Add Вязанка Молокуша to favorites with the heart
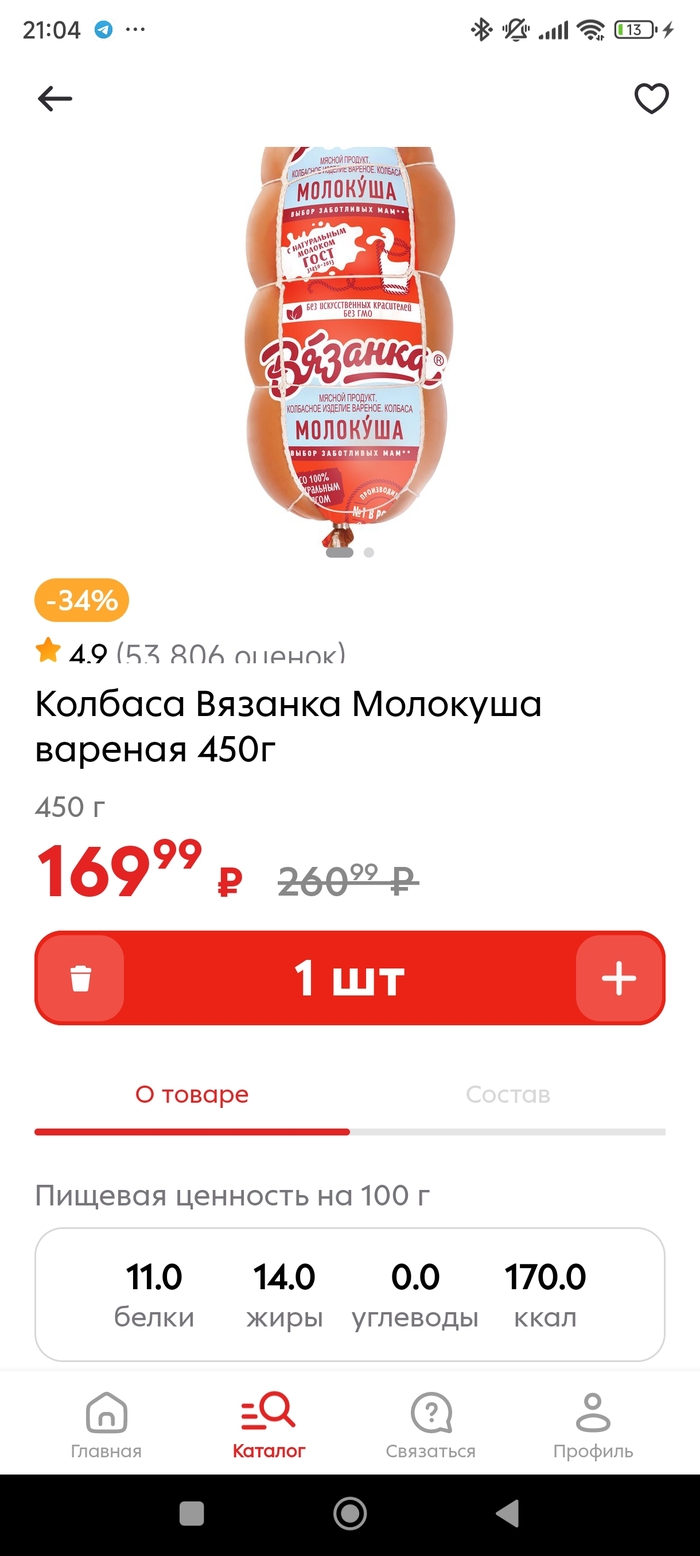The height and width of the screenshot is (1556, 700). tap(651, 98)
